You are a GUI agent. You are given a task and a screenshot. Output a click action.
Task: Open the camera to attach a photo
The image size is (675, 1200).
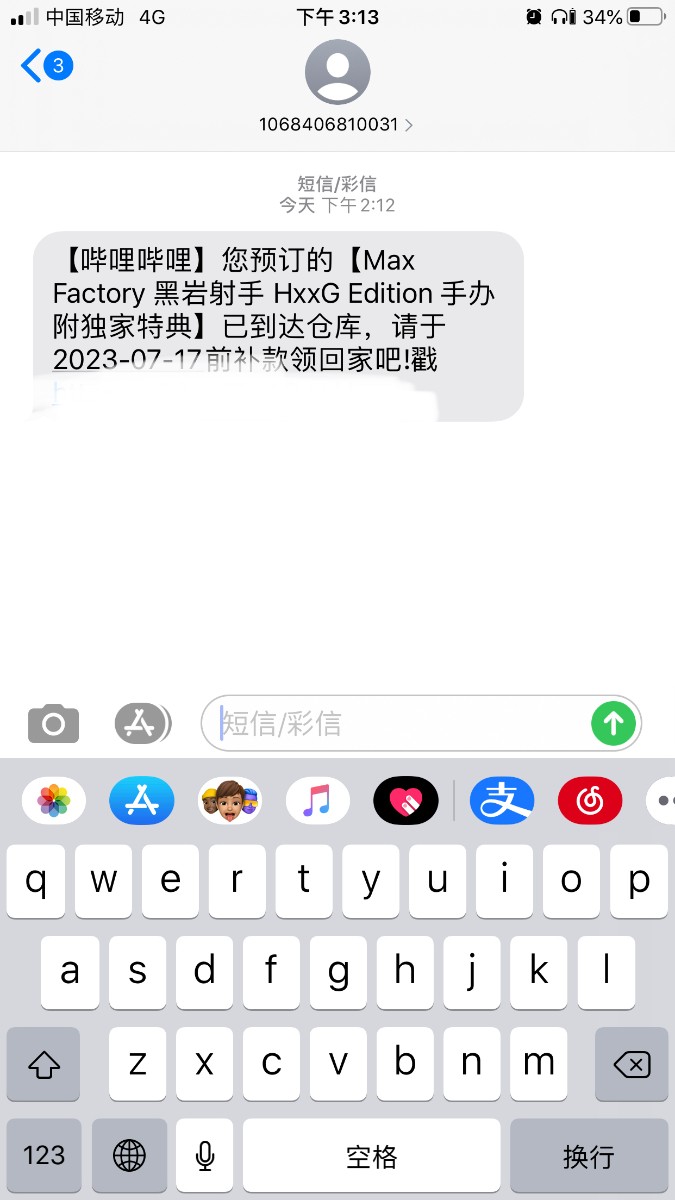(x=53, y=723)
